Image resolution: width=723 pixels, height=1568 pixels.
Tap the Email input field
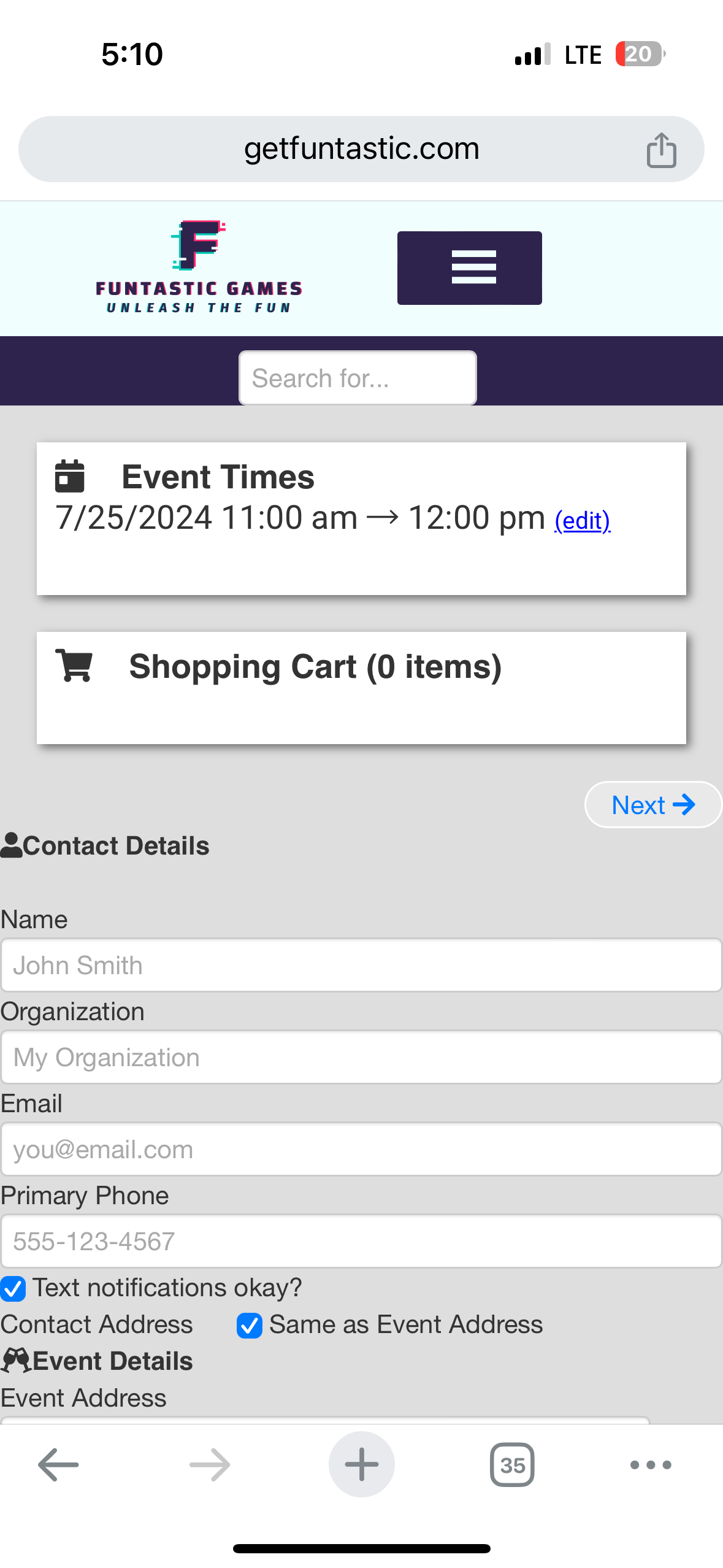point(361,1150)
